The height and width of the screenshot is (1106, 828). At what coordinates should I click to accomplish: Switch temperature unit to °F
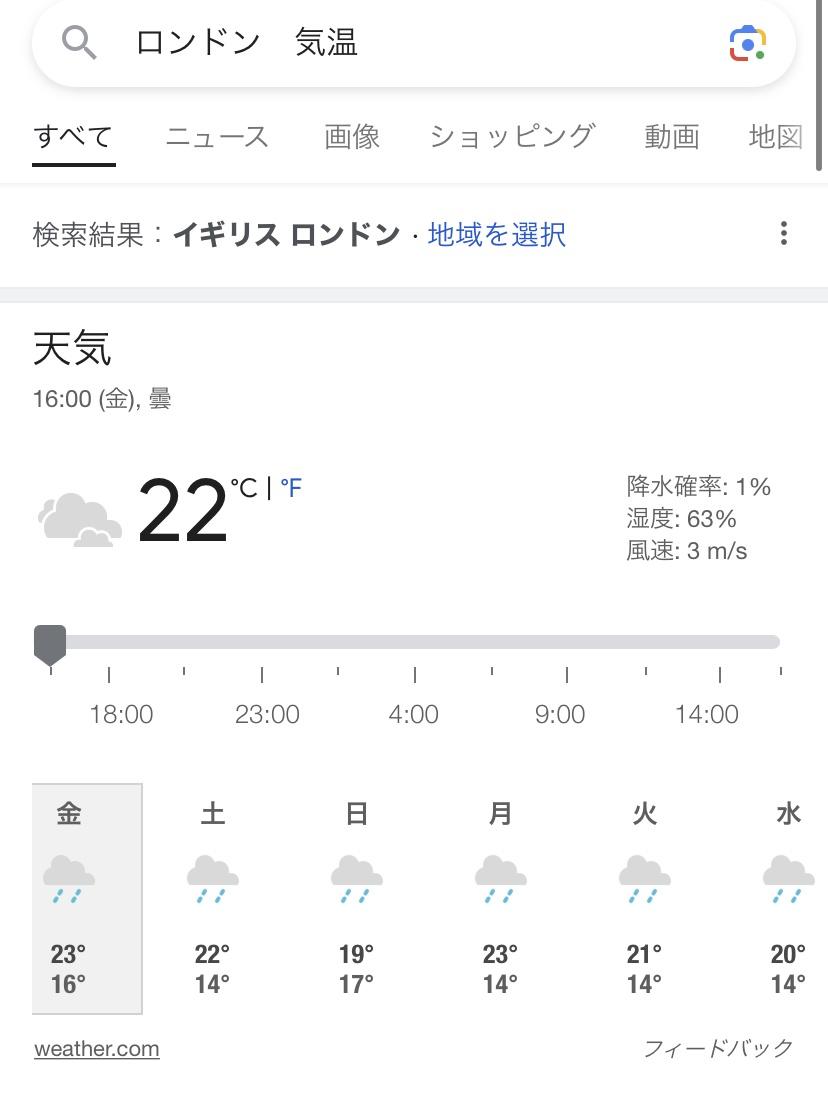tap(291, 488)
